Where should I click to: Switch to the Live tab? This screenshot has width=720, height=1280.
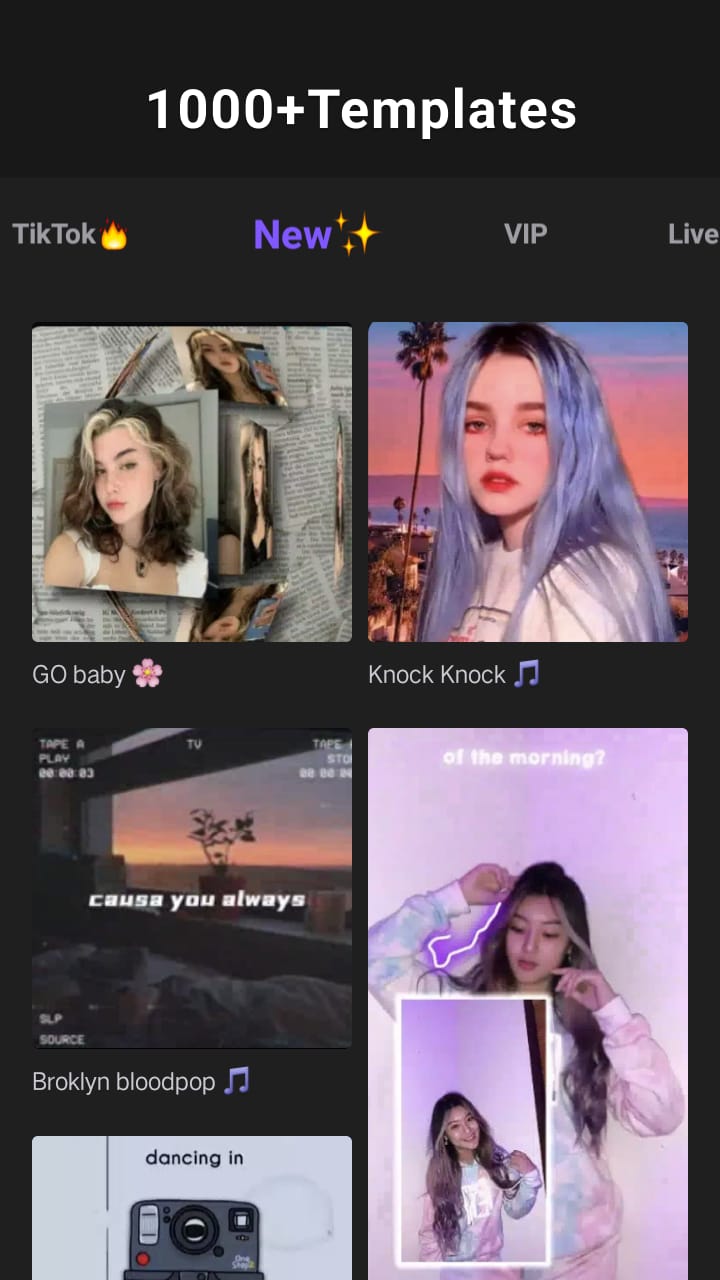(x=692, y=235)
